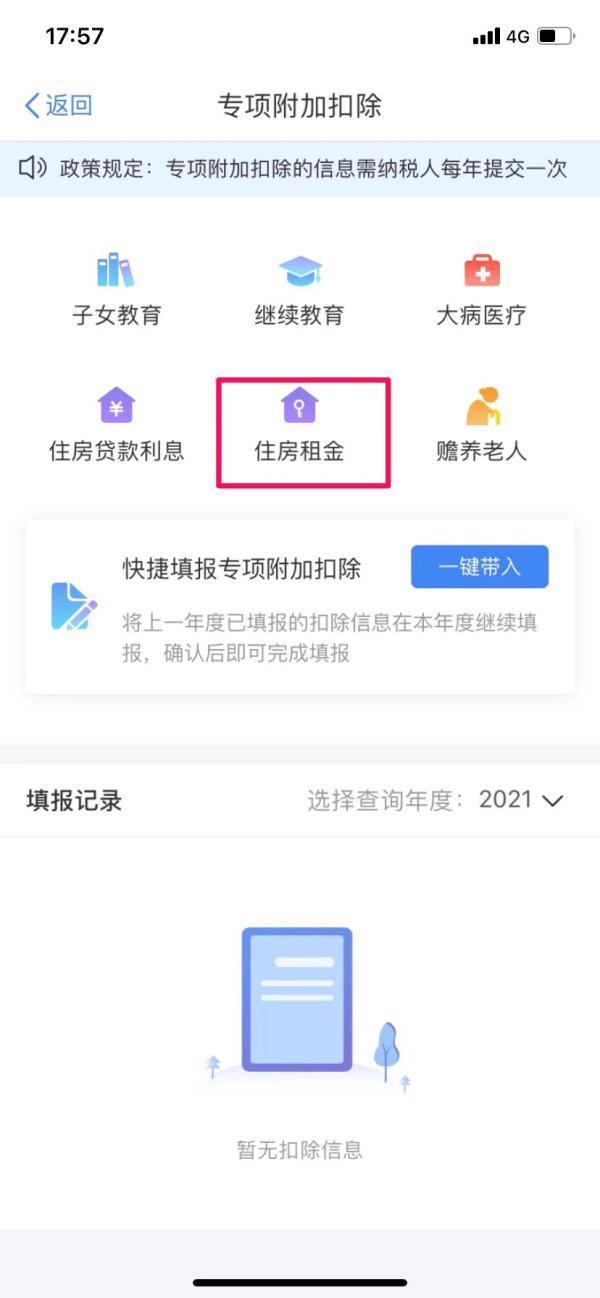Tap the 一键带入 button
Viewport: 600px width, 1298px height.
(x=479, y=566)
